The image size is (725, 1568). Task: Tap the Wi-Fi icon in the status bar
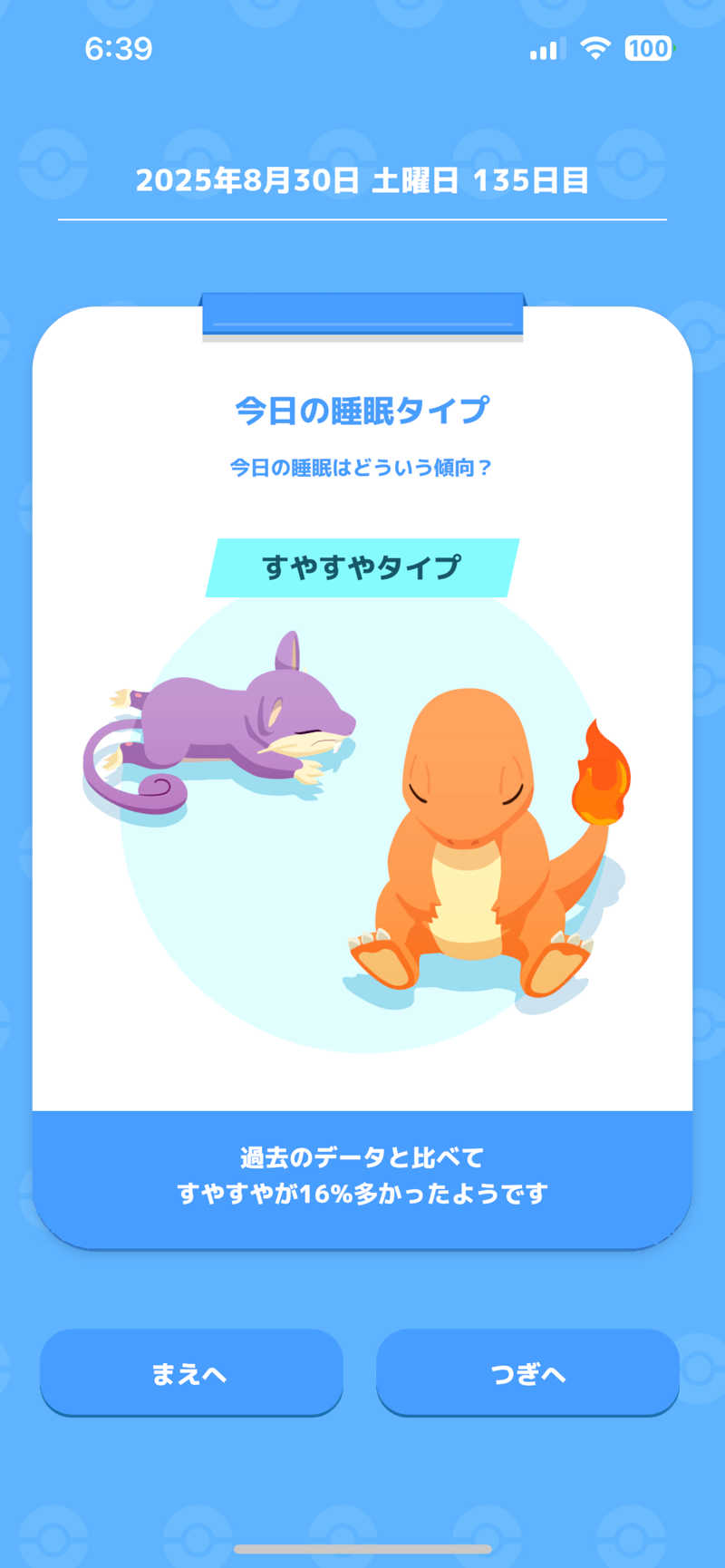click(594, 48)
